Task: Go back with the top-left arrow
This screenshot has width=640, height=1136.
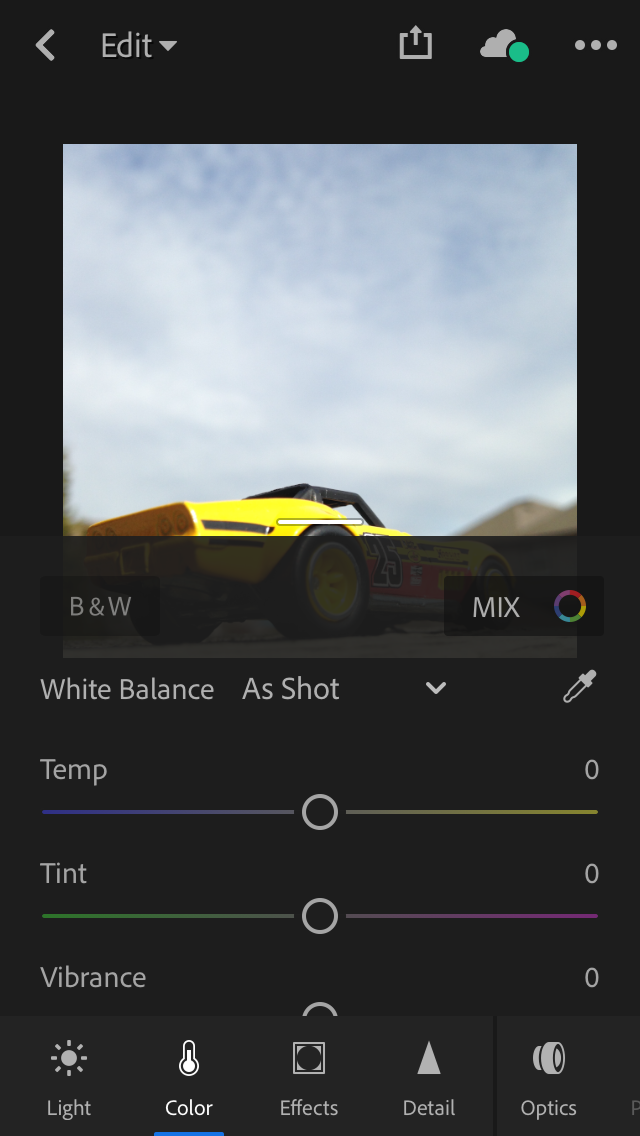Action: (45, 46)
